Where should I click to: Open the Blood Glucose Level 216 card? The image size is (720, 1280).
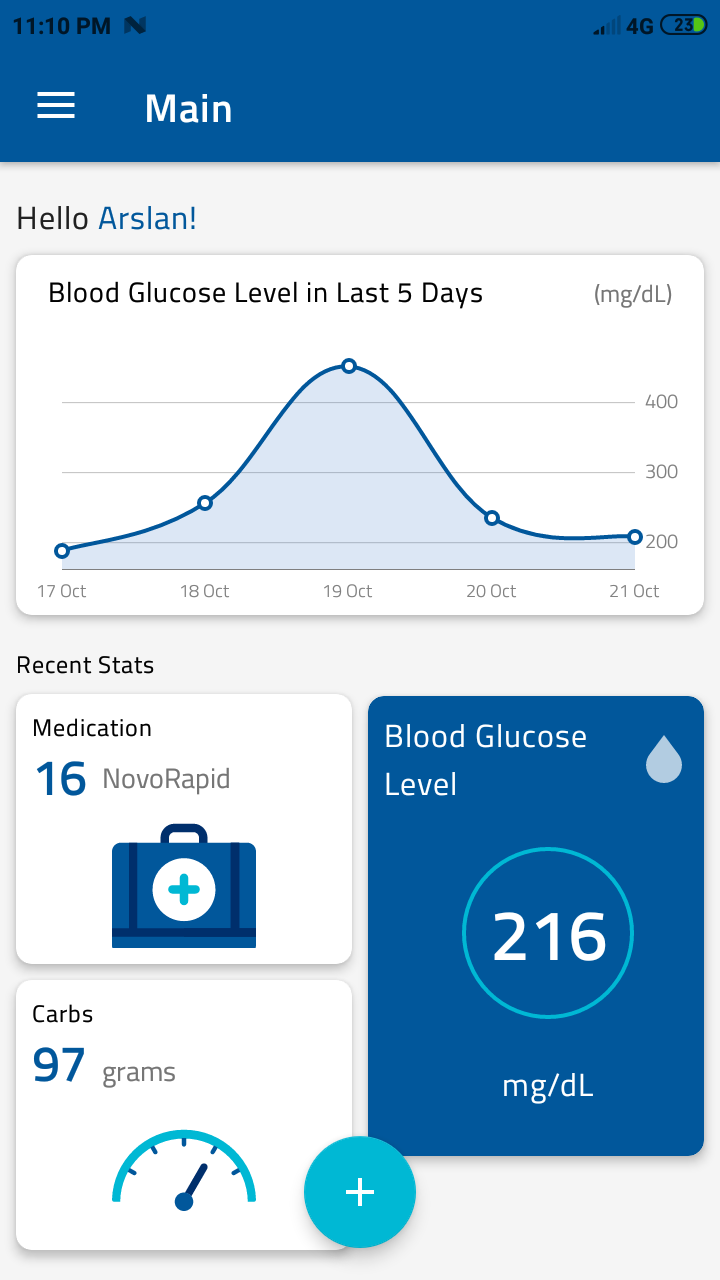536,925
